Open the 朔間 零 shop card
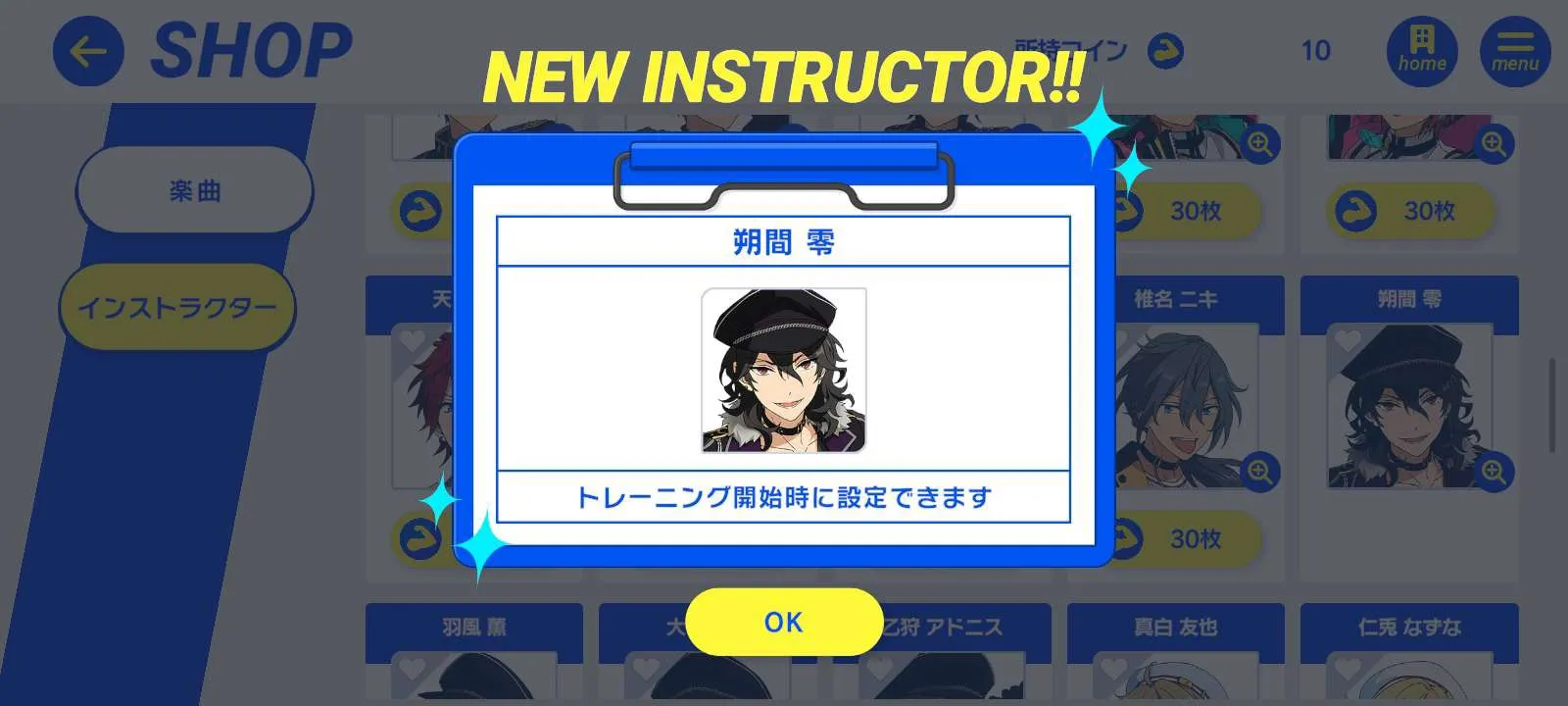This screenshot has height=706, width=1568. click(x=1407, y=402)
